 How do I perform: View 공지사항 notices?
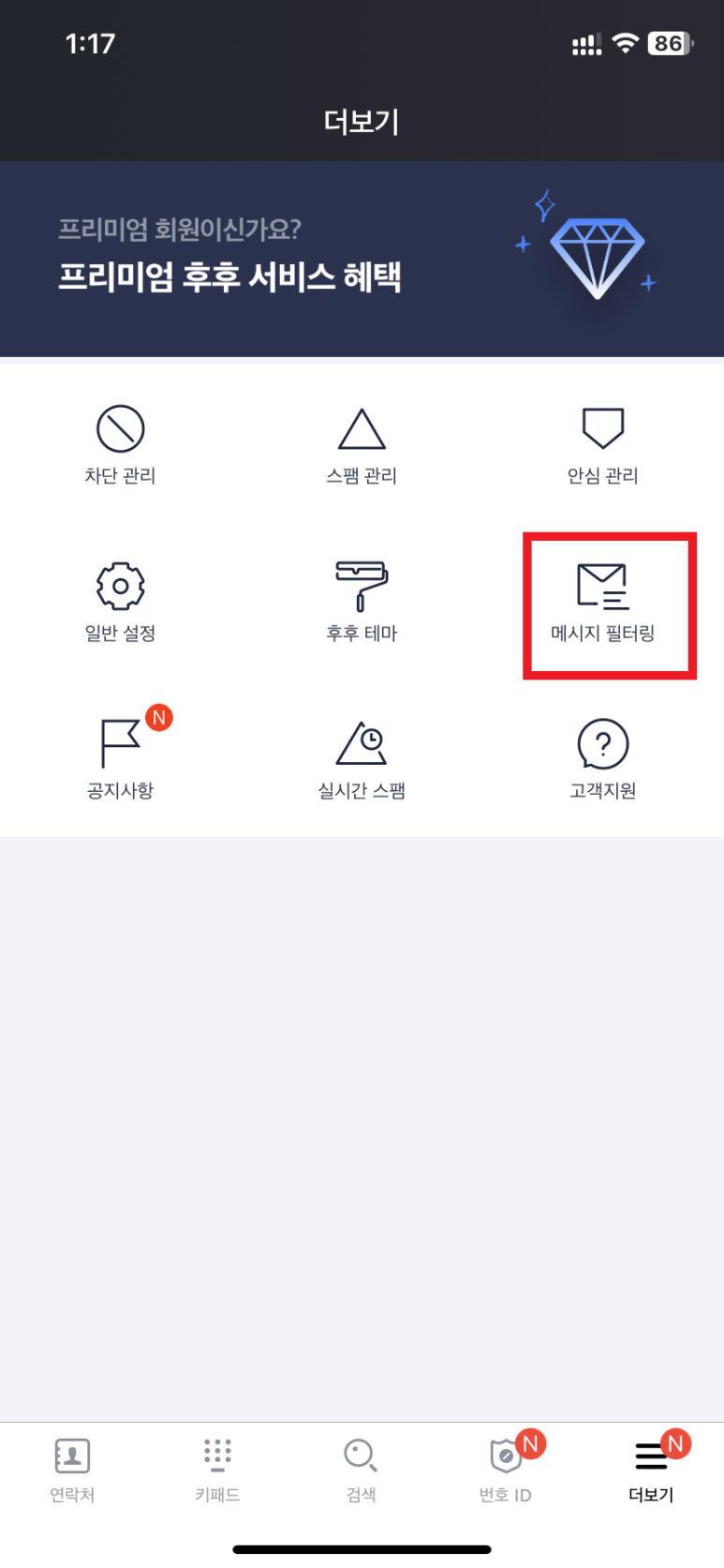[x=121, y=760]
